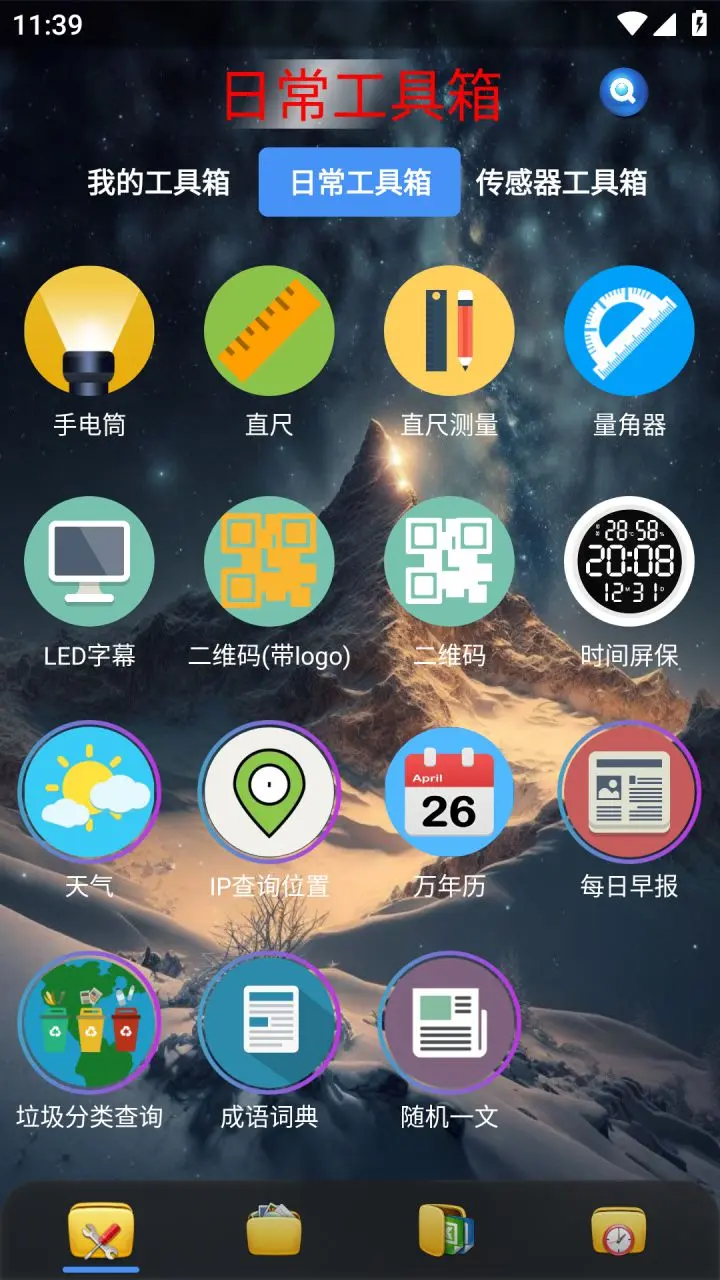This screenshot has width=720, height=1280.
Task: Open 二维码(带logo) QR generator
Action: point(269,562)
